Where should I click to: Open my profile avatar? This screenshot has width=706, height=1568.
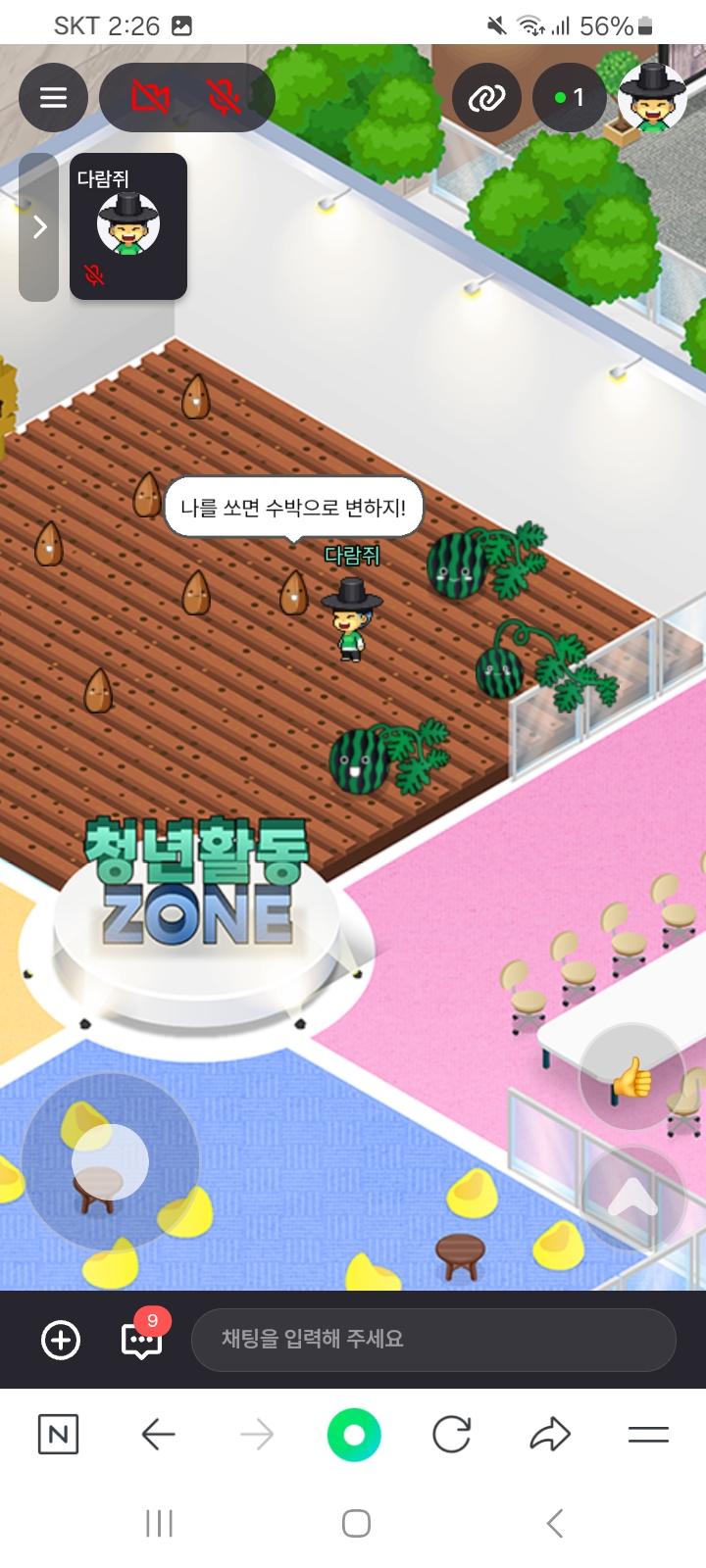click(x=652, y=97)
